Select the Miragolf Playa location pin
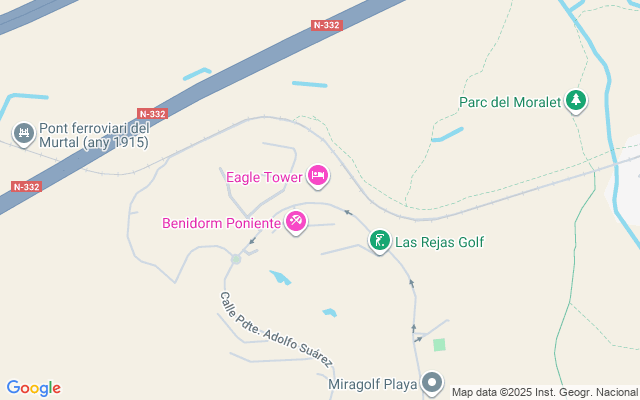 coord(432,382)
